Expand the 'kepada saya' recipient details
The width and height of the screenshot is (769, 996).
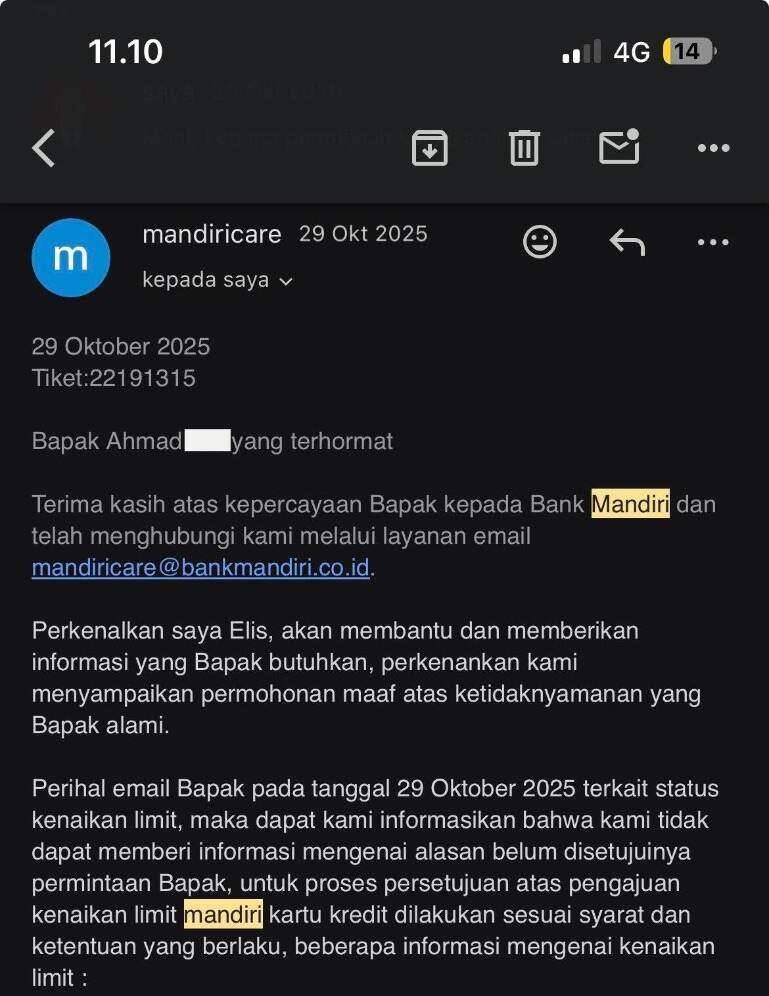point(217,280)
